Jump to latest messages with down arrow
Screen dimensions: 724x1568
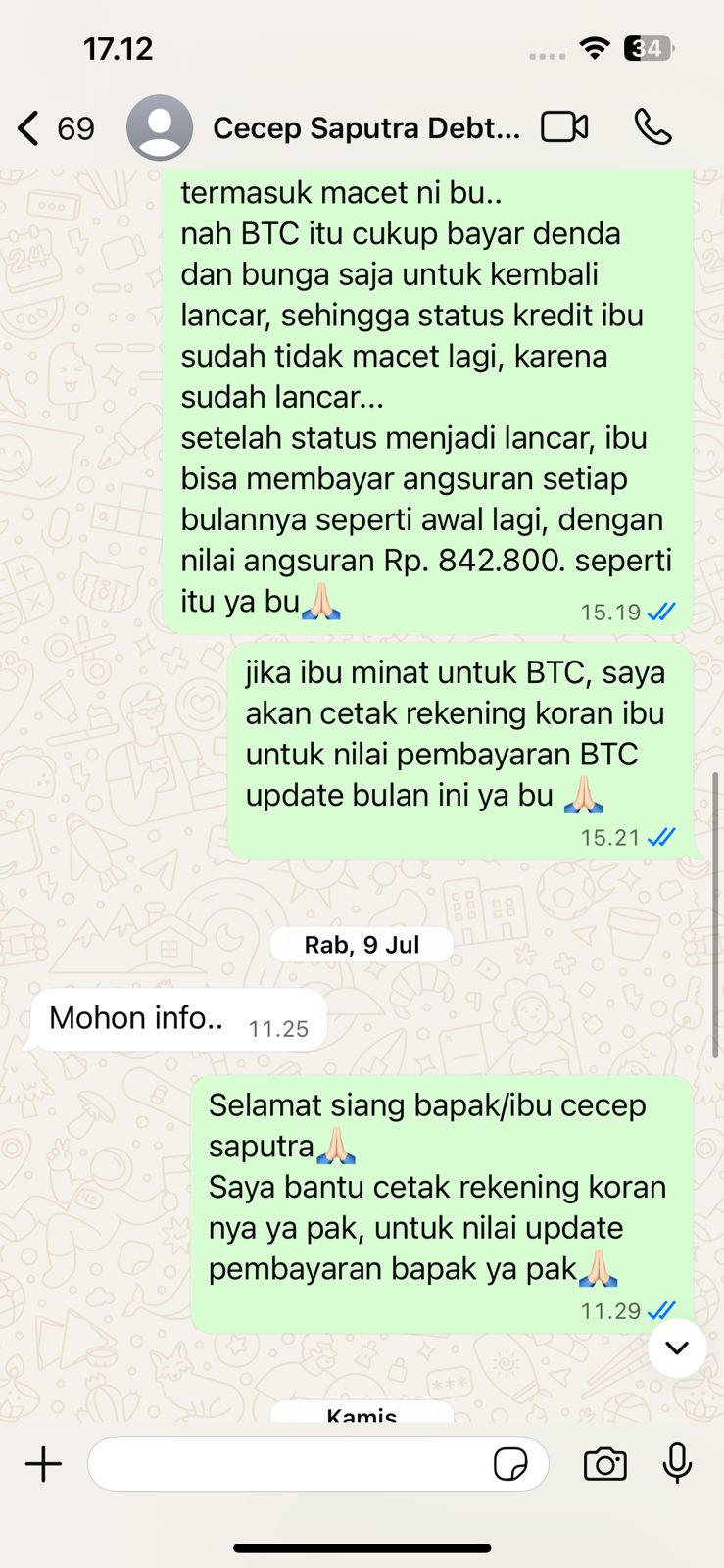pyautogui.click(x=676, y=1348)
